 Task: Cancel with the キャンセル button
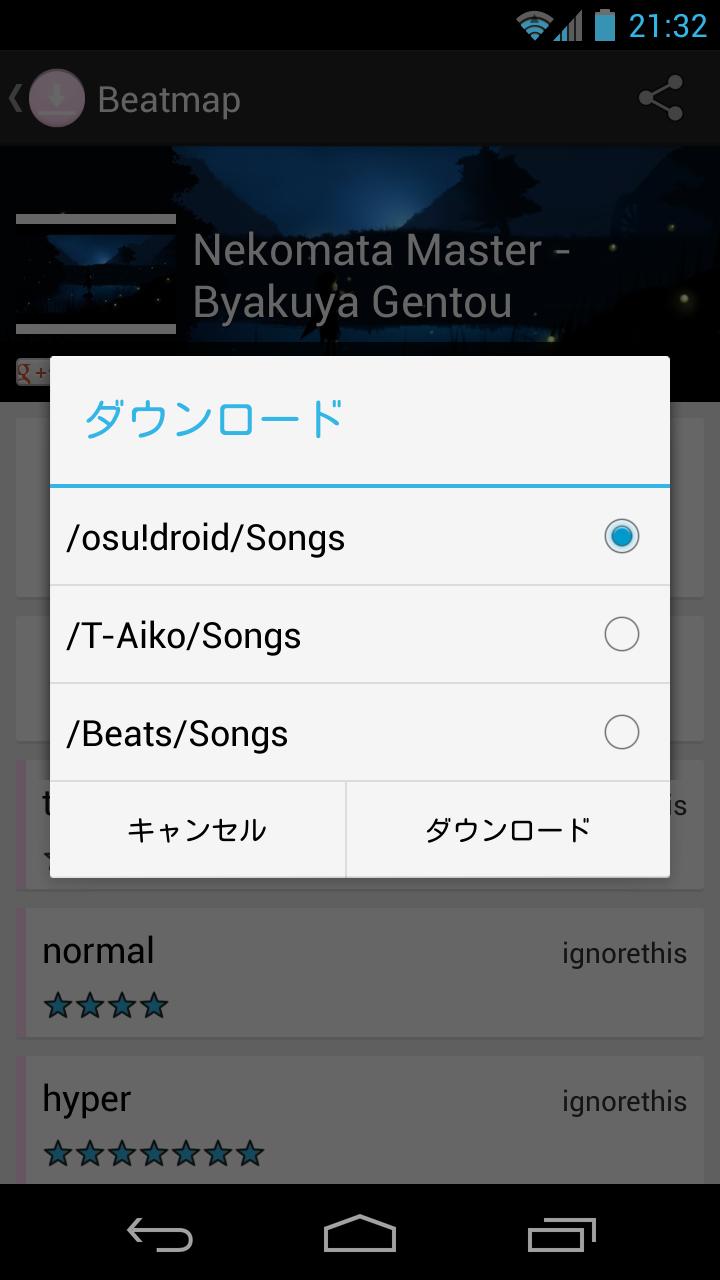(197, 830)
